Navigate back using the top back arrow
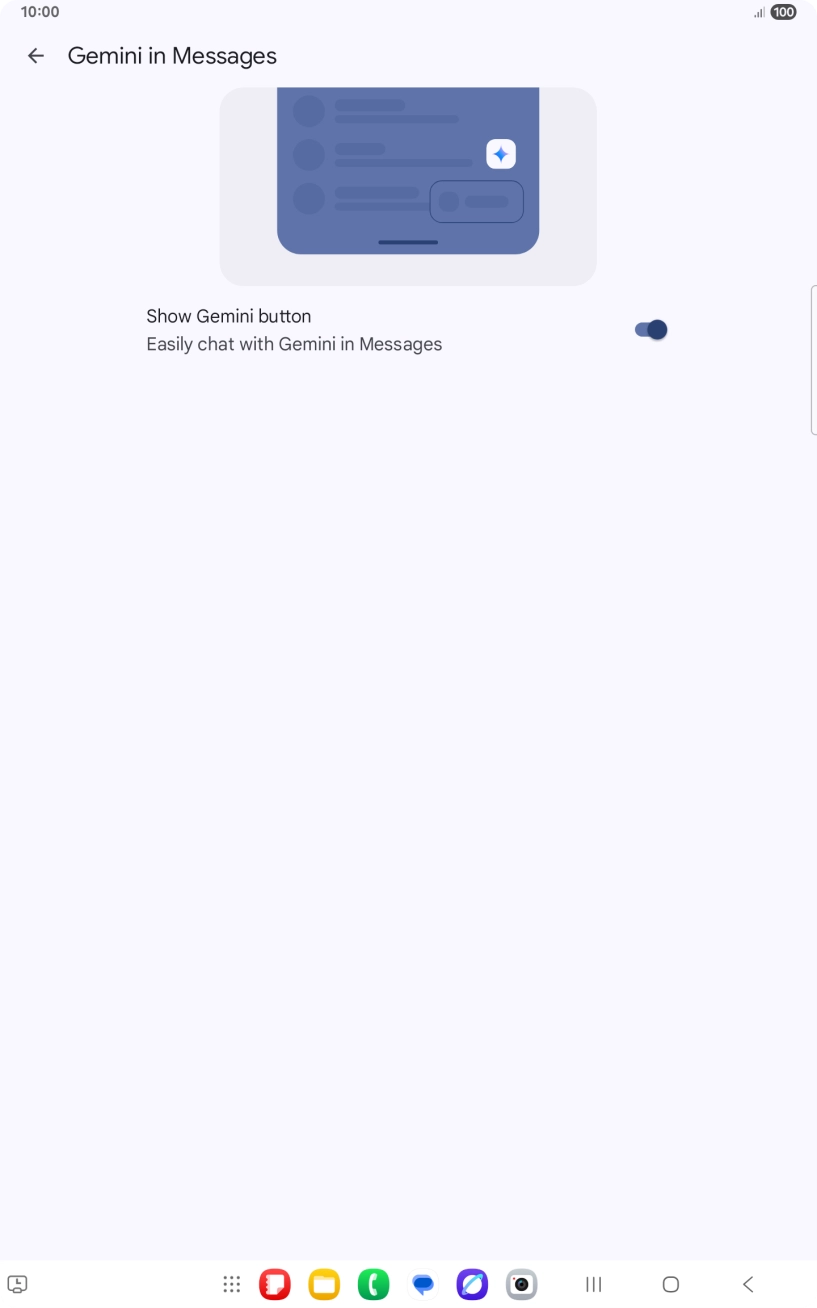 [36, 55]
